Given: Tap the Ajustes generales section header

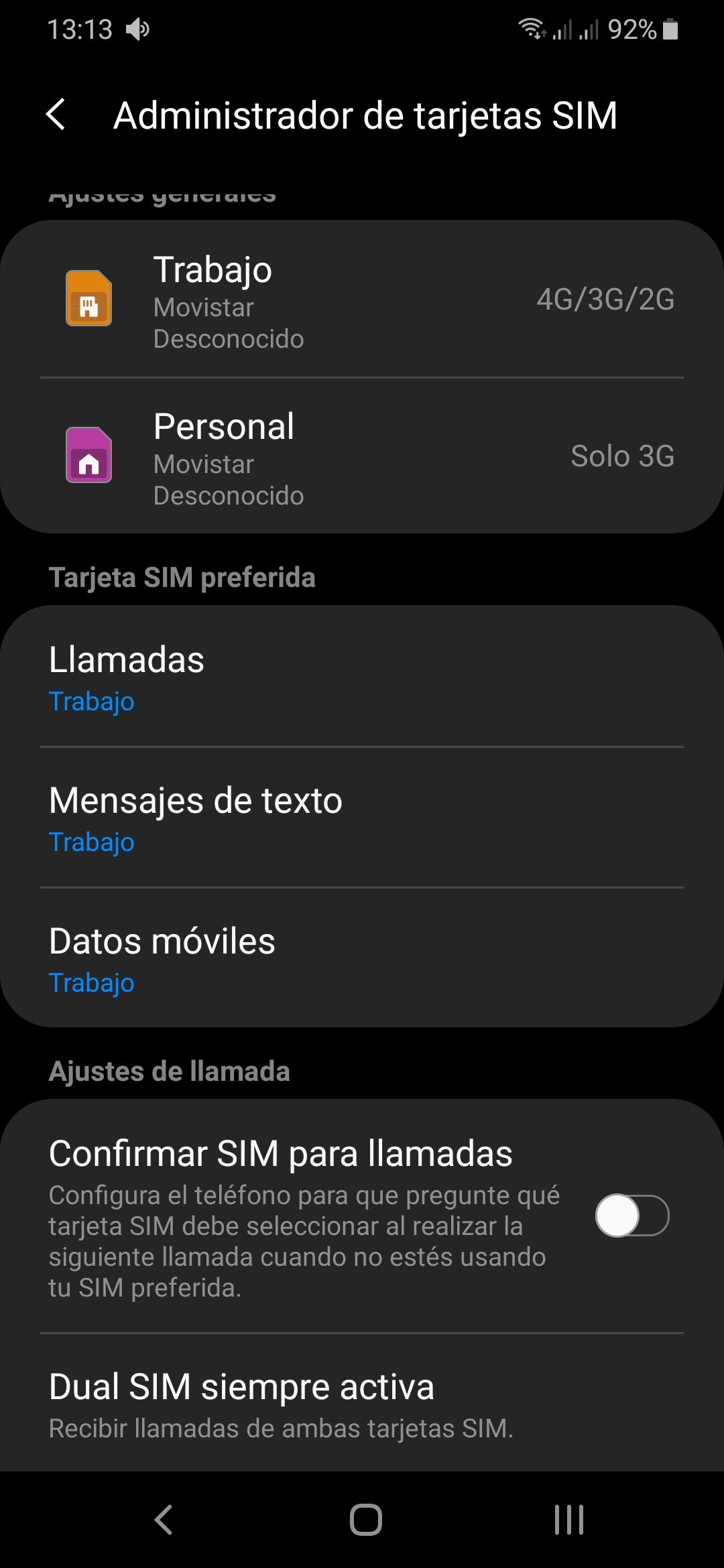Looking at the screenshot, I should [x=163, y=194].
